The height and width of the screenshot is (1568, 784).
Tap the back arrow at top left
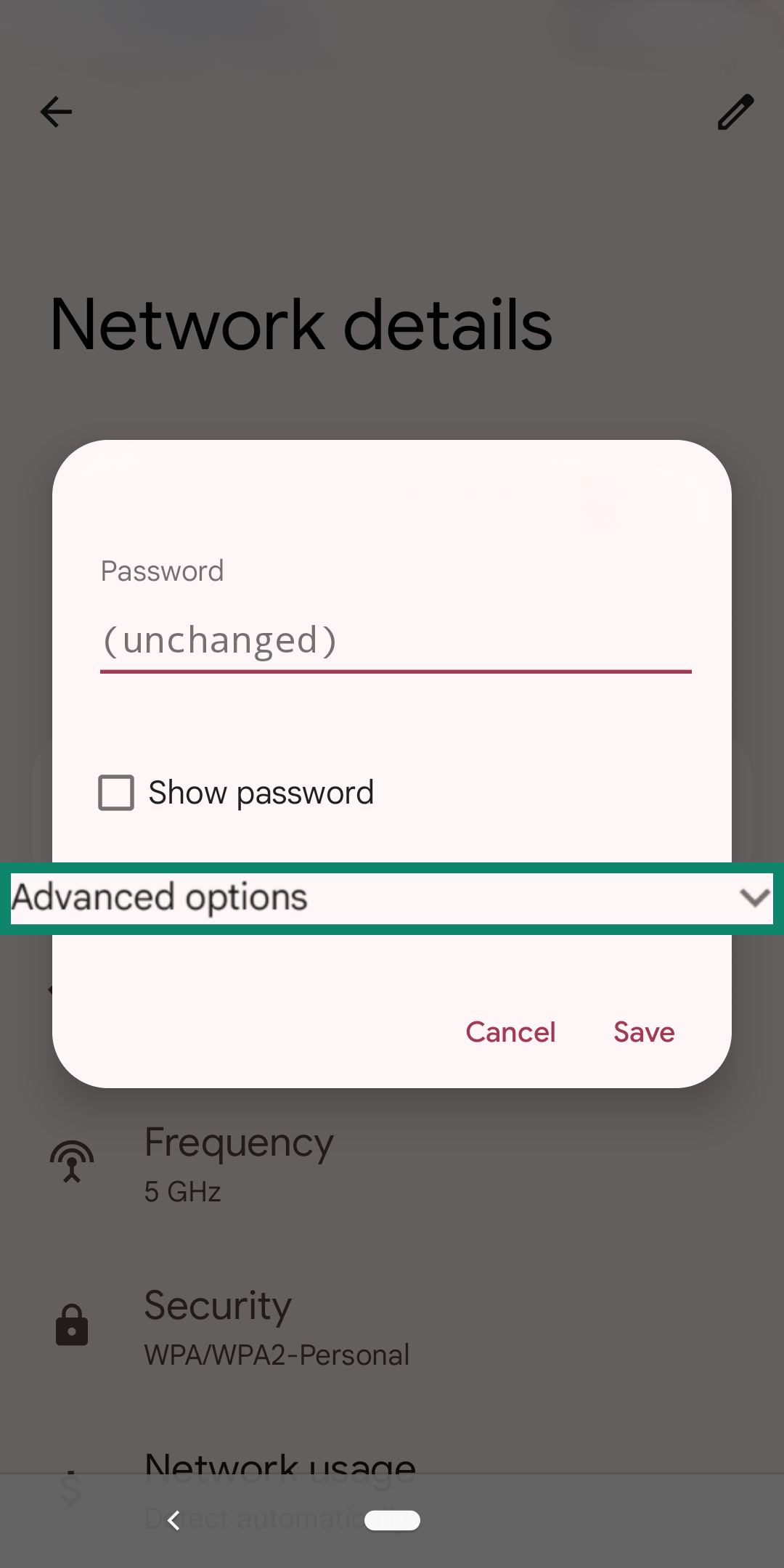(55, 112)
